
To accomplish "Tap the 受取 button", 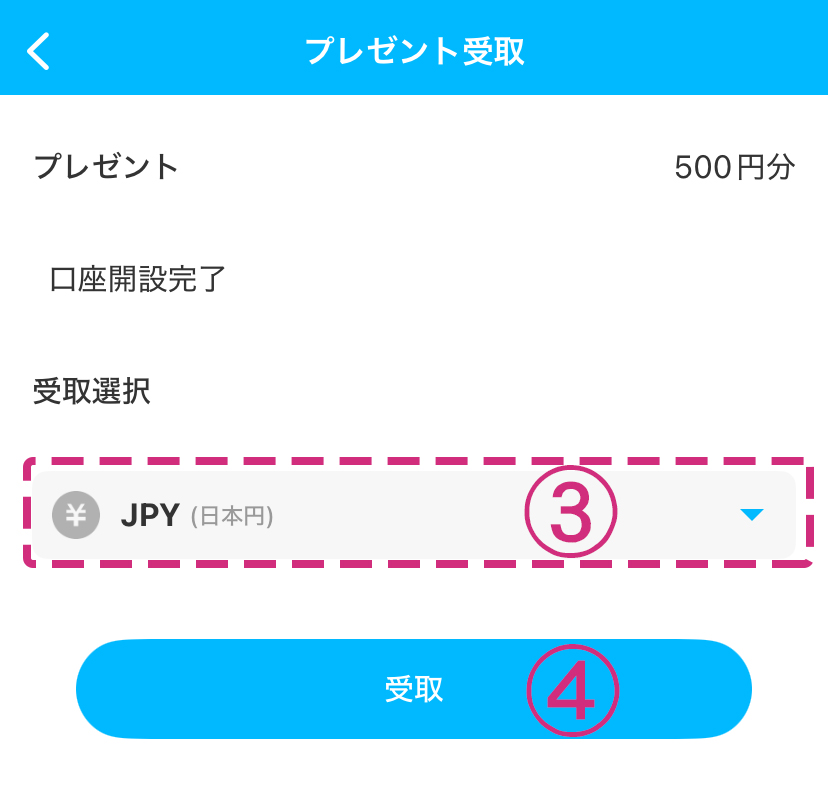I will tap(413, 689).
